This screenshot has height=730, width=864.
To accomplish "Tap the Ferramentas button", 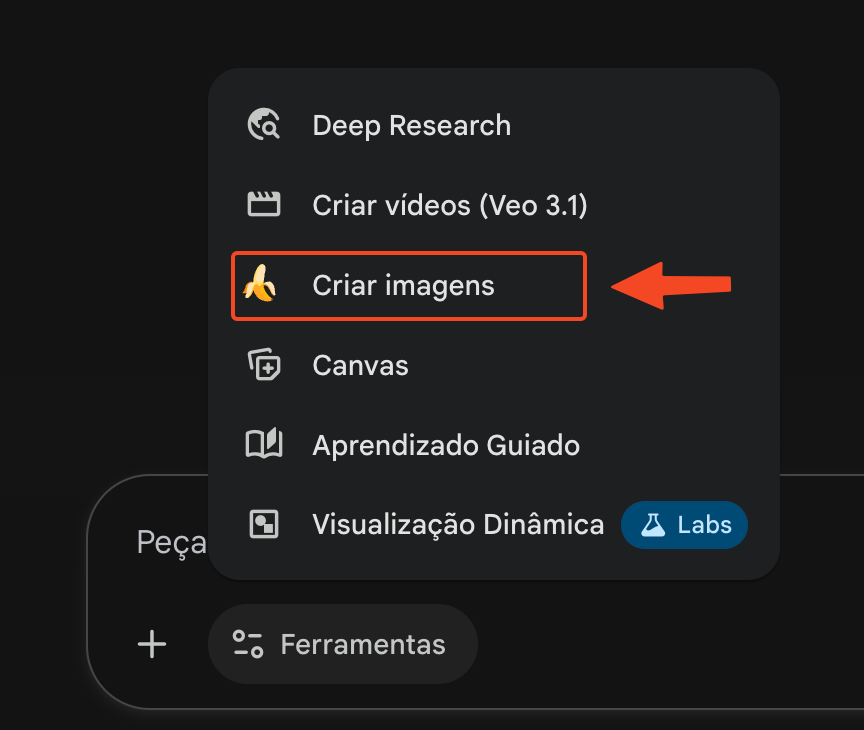I will tap(343, 644).
